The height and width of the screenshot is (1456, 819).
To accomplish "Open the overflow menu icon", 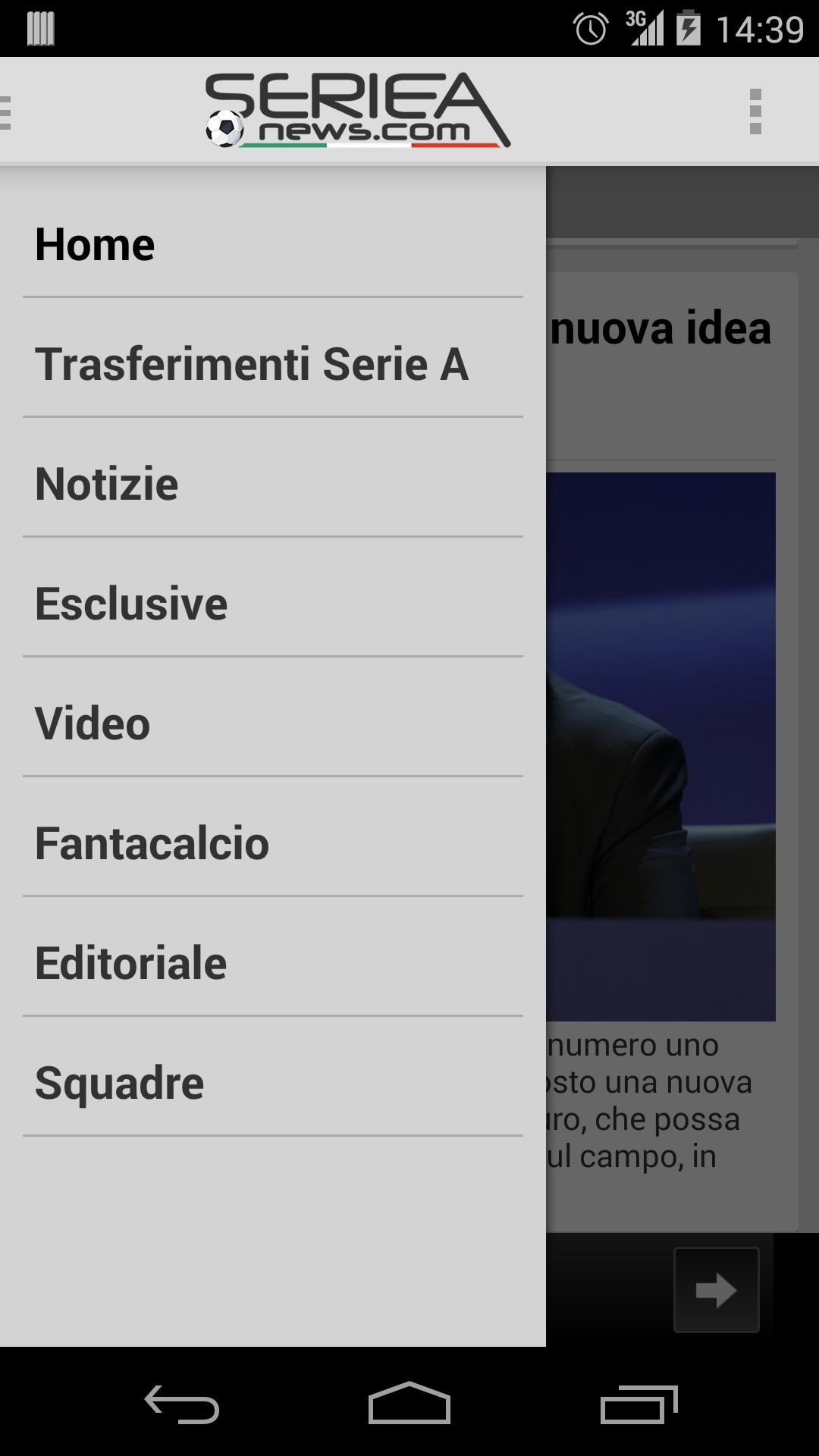I will [755, 110].
